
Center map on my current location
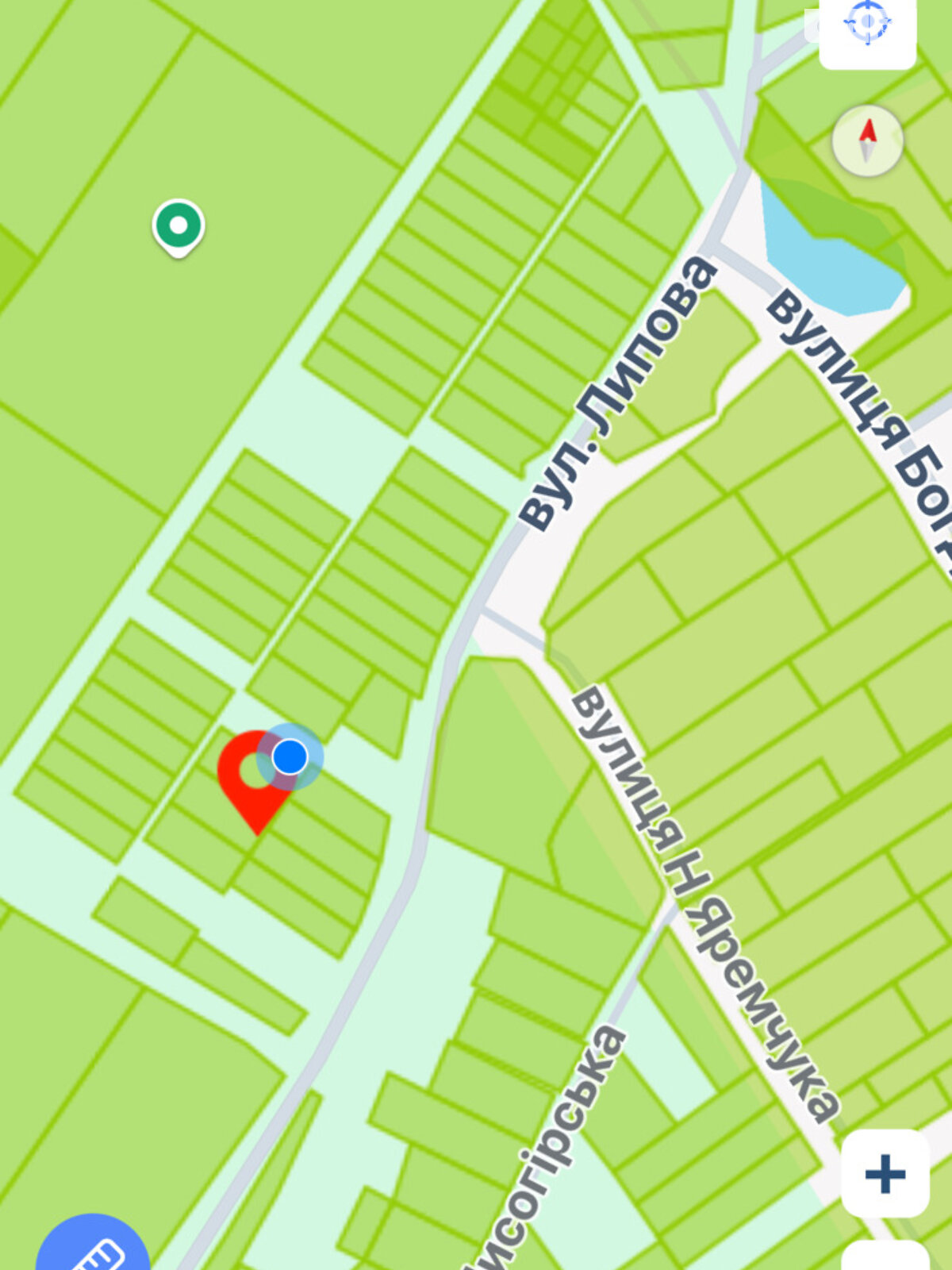(867, 24)
